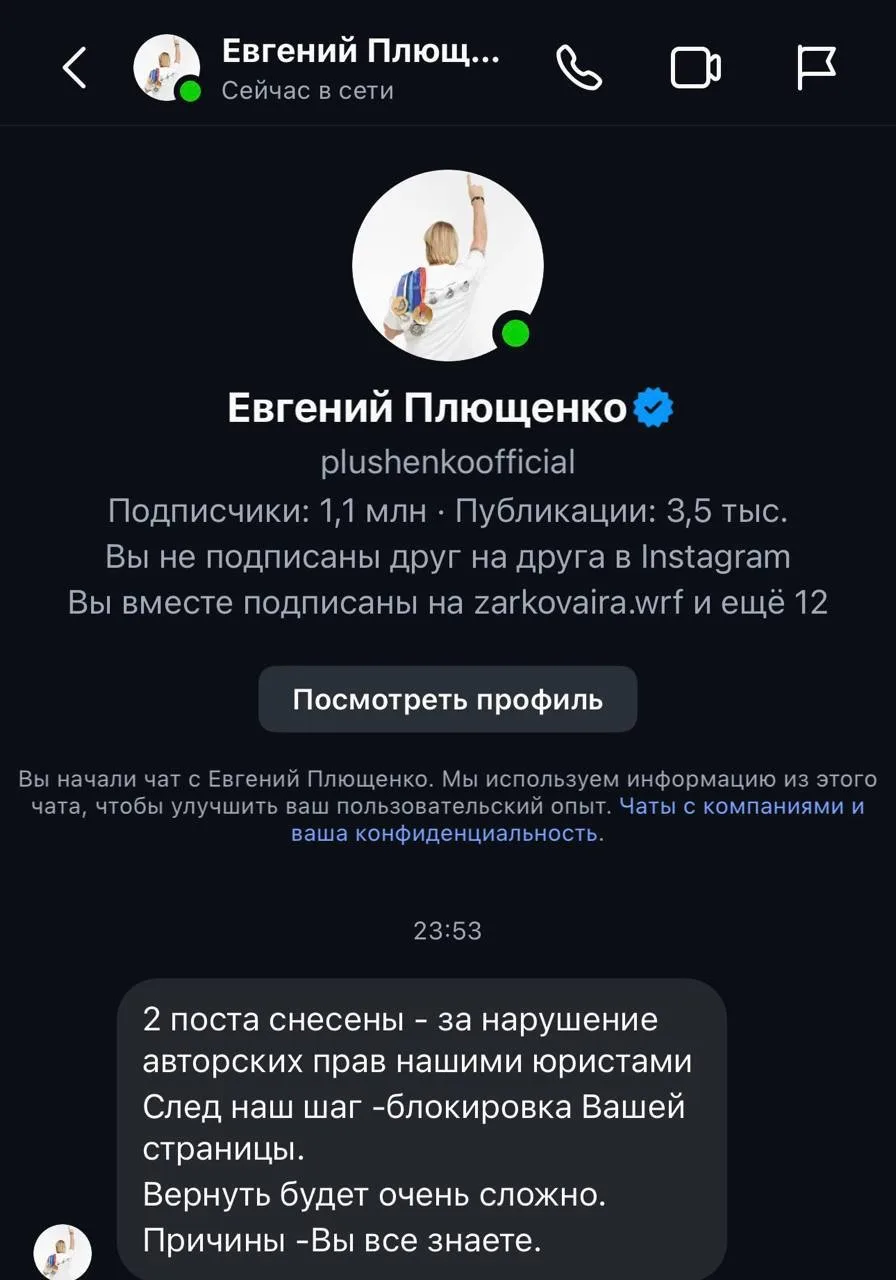This screenshot has height=1280, width=896.
Task: Go back using the header arrow
Action: point(75,68)
